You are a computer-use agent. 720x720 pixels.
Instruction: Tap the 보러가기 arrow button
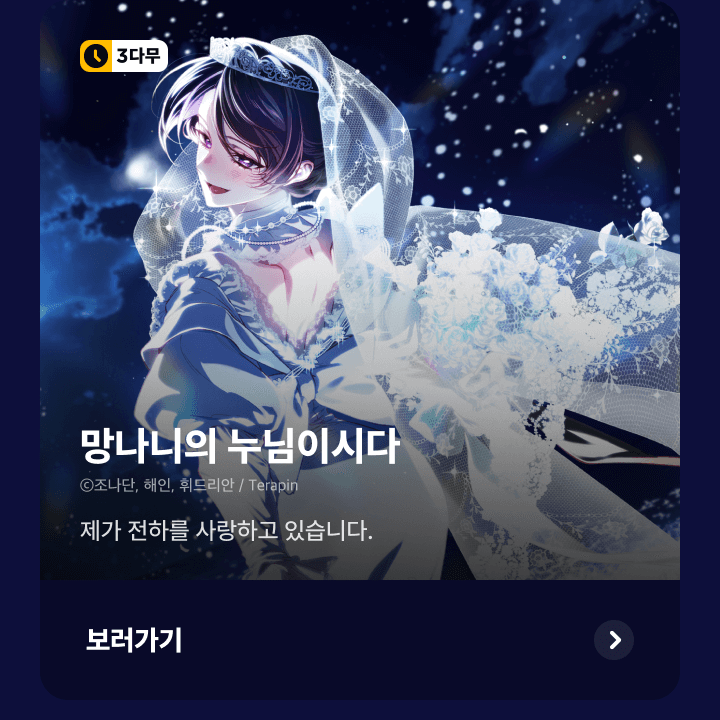tap(614, 640)
